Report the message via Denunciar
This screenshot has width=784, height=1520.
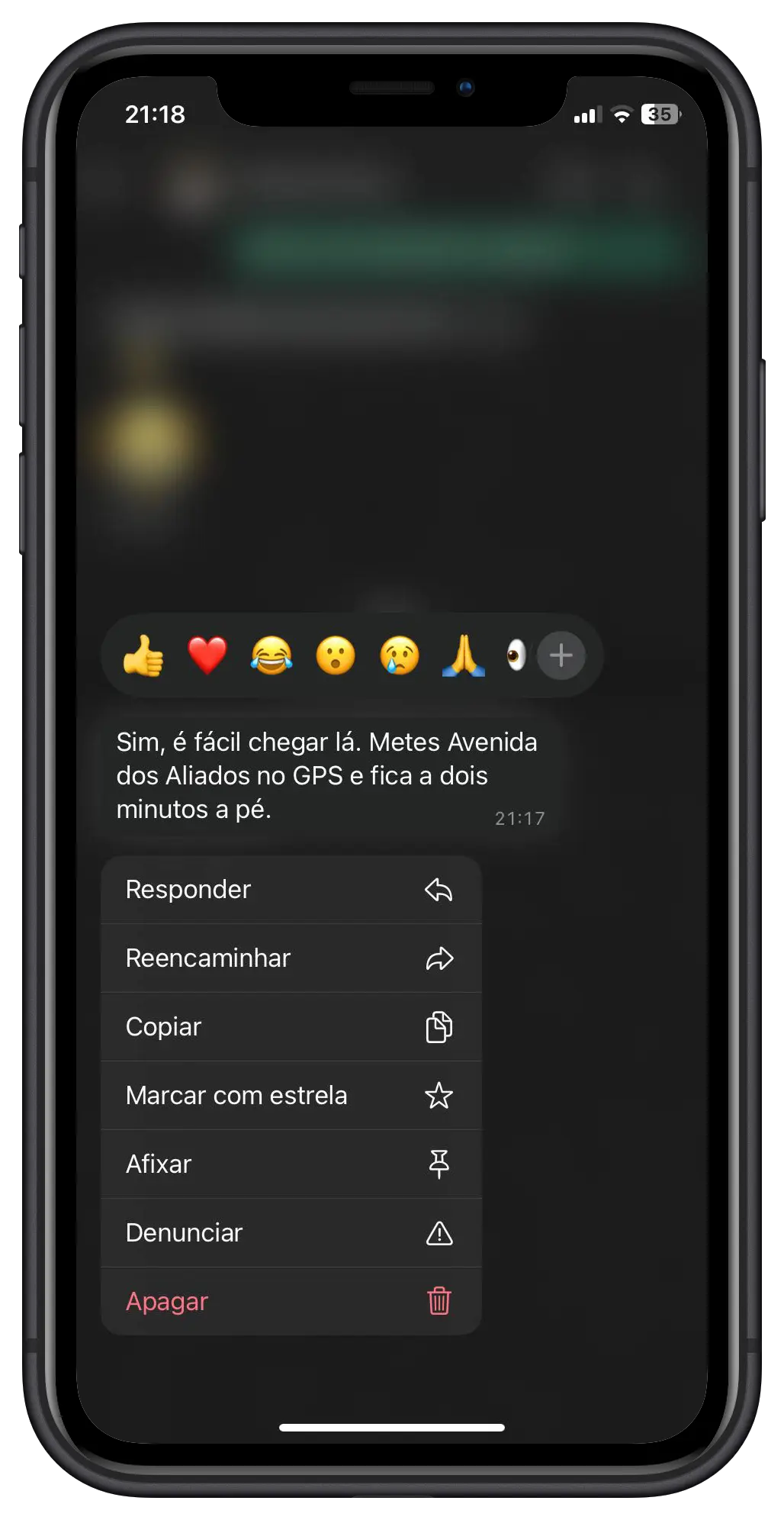coord(291,1233)
